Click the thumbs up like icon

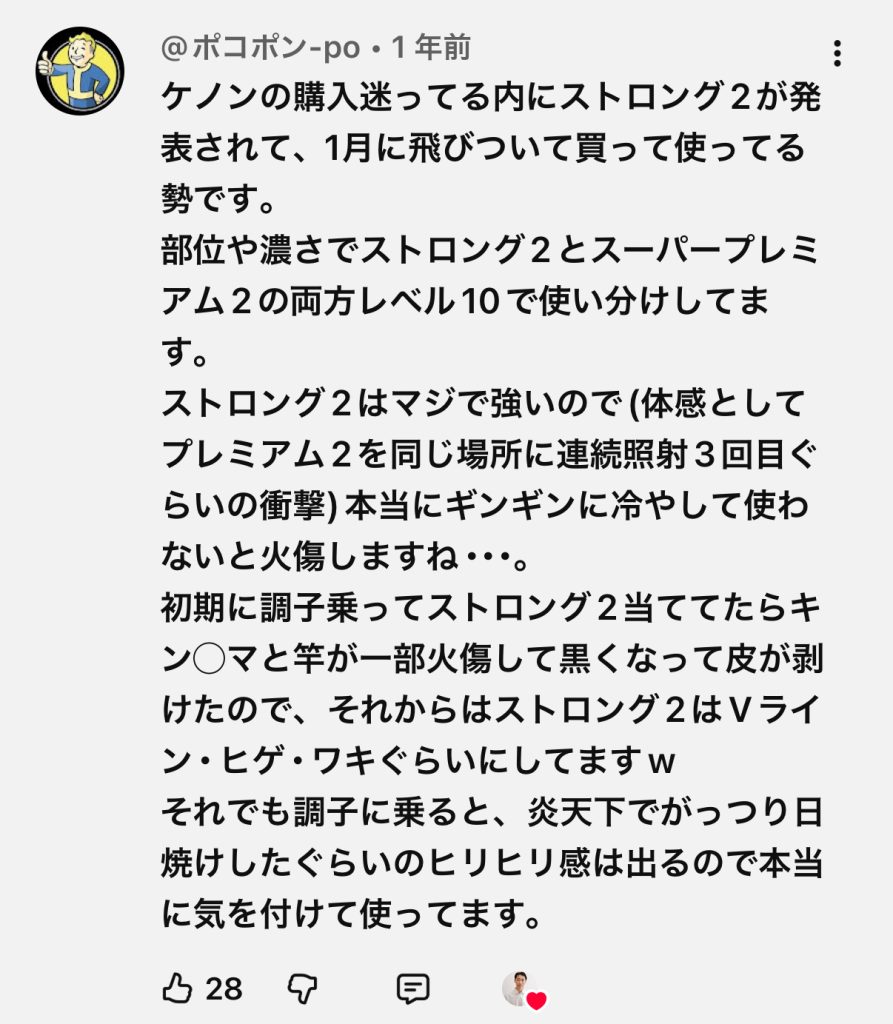tap(180, 989)
